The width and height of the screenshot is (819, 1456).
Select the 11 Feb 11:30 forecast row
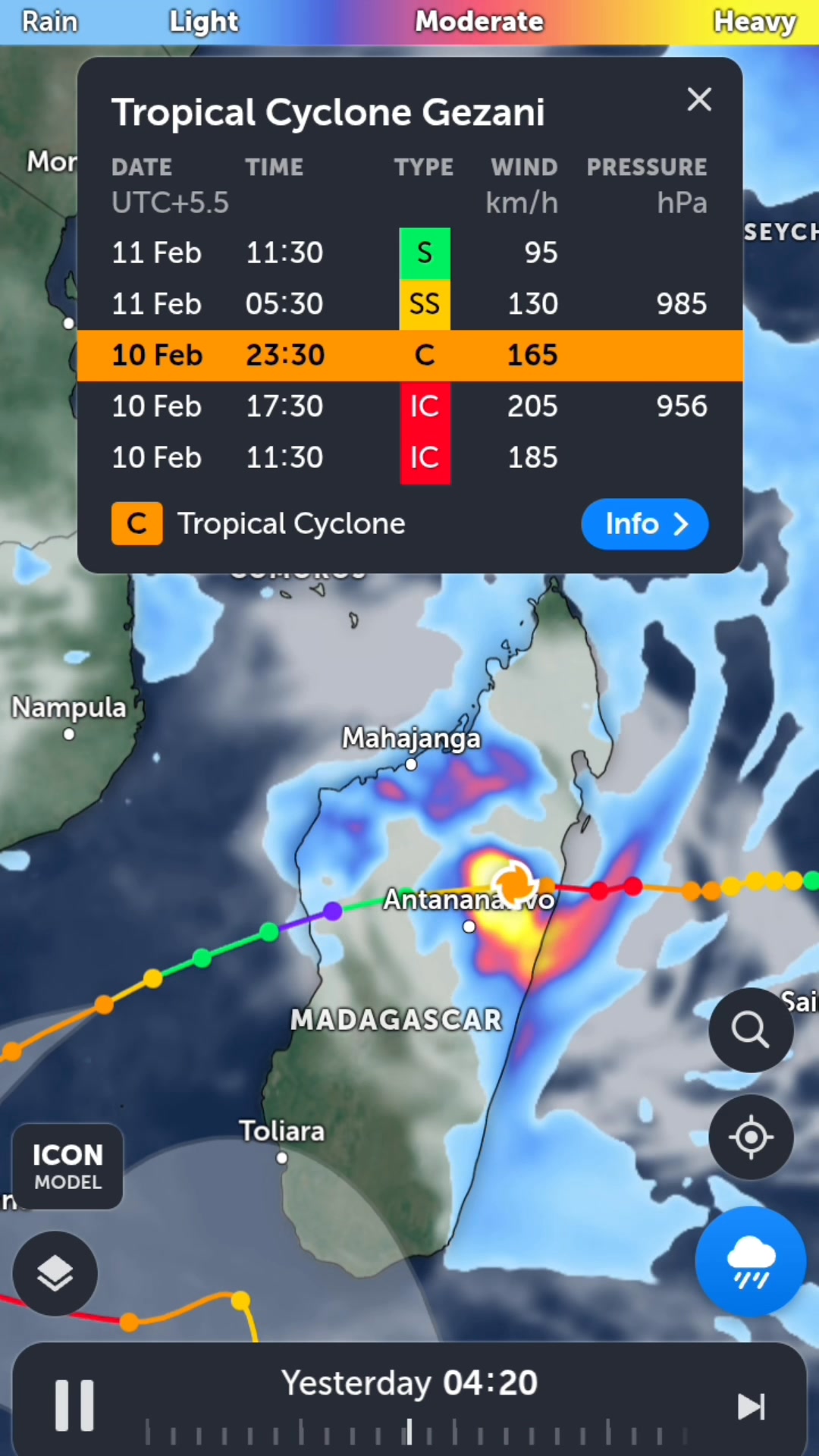[x=409, y=253]
